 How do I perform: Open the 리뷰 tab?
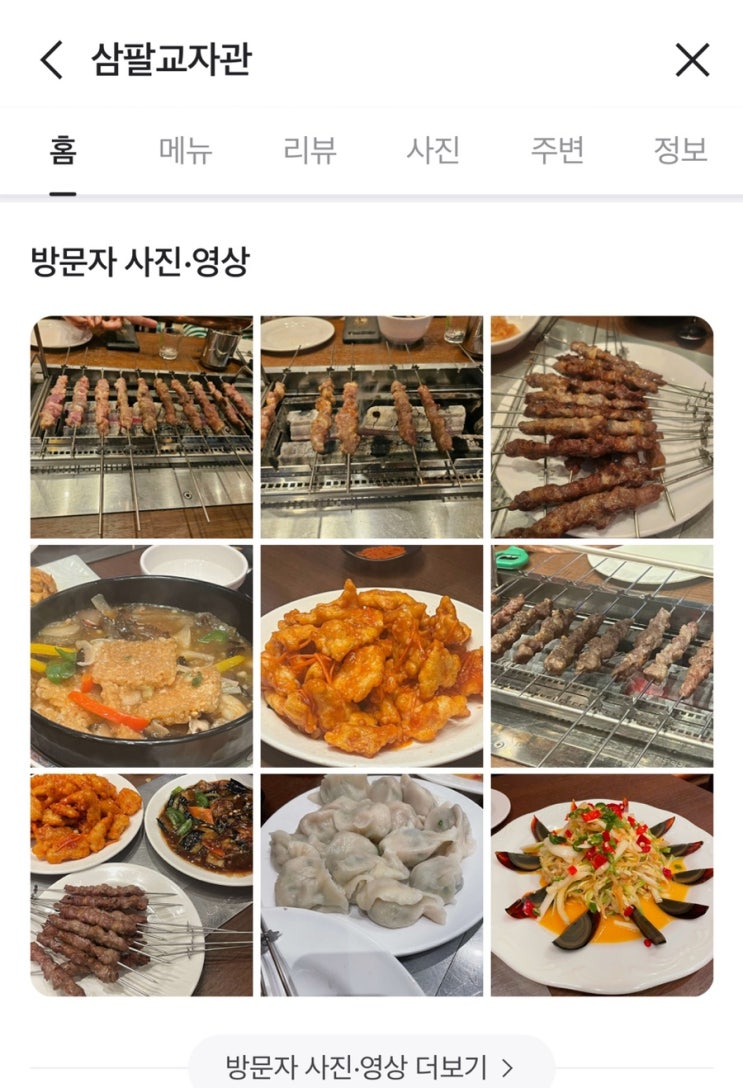pyautogui.click(x=309, y=150)
